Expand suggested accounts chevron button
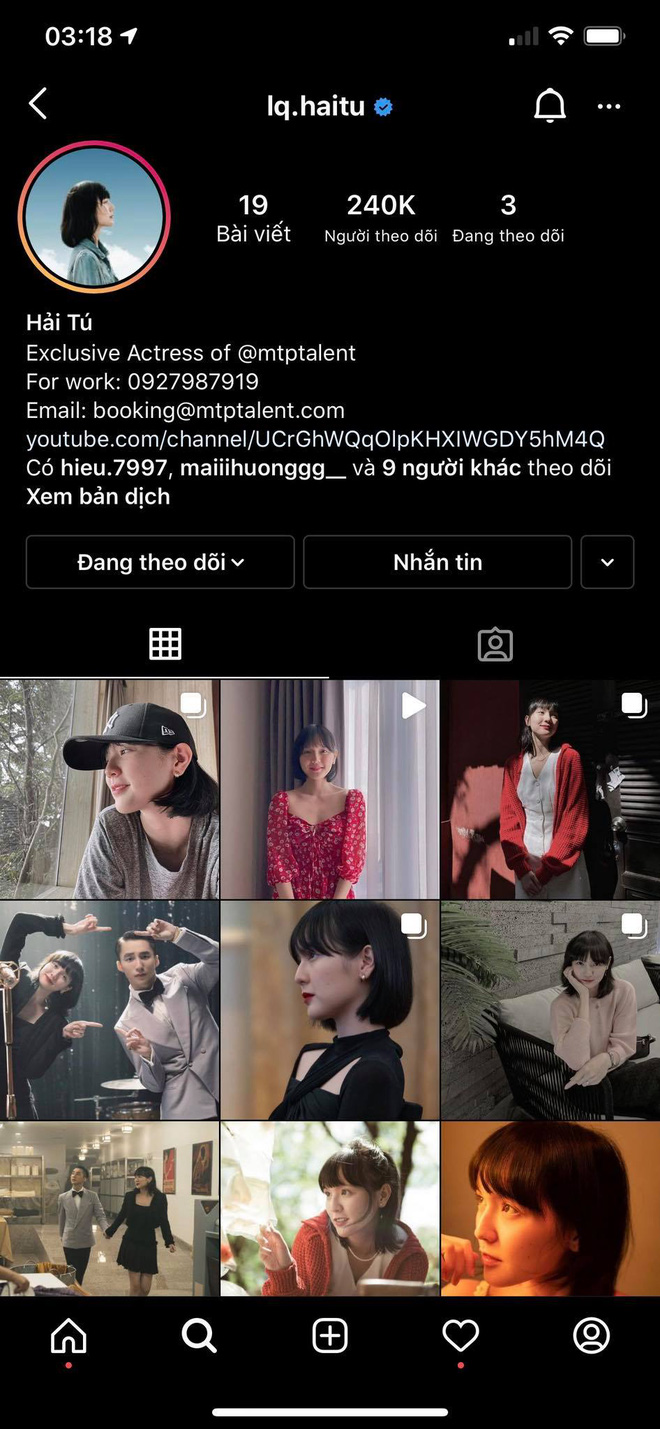660x1429 pixels. tap(607, 562)
